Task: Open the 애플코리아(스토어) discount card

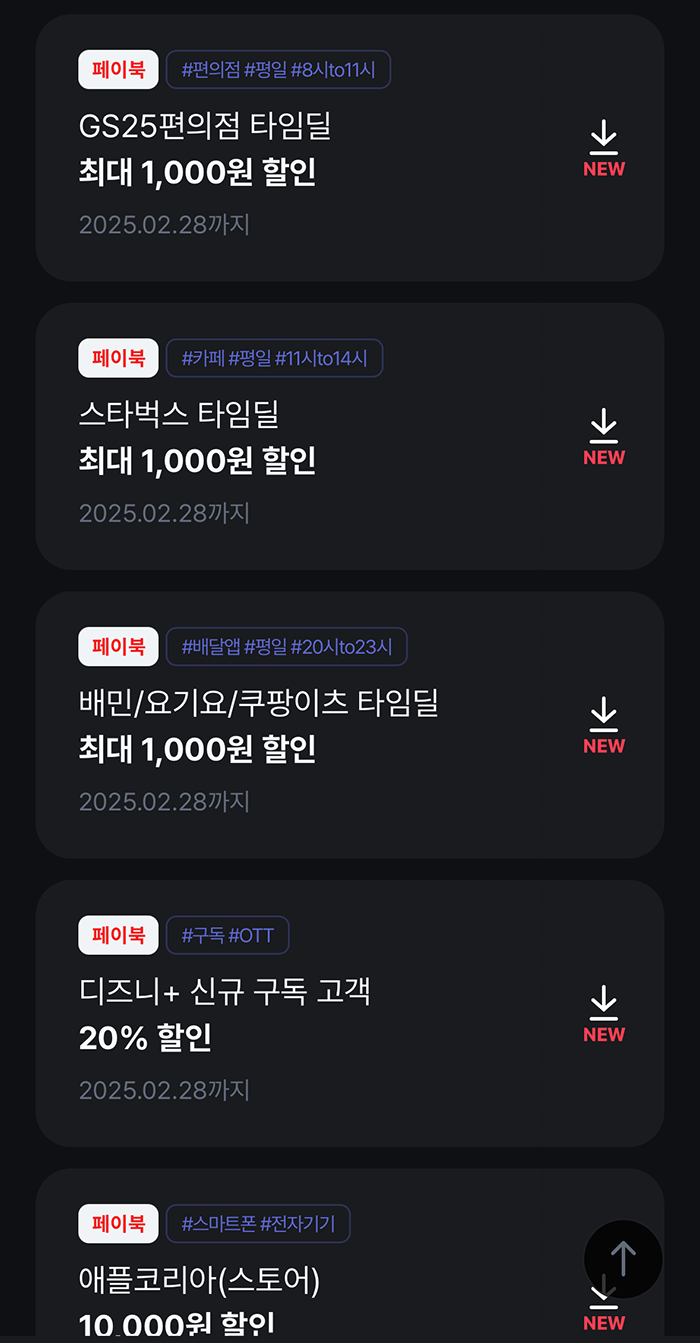Action: (x=300, y=1280)
